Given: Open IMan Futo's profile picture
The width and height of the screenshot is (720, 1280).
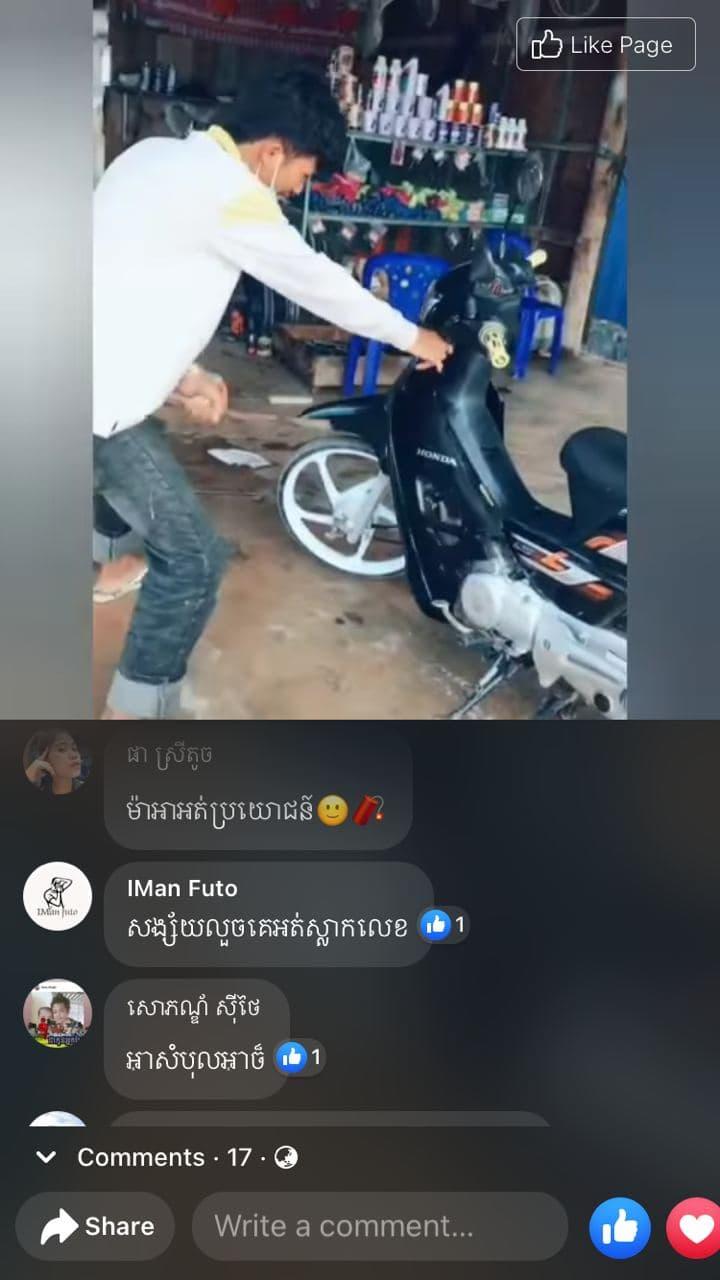Looking at the screenshot, I should (57, 896).
